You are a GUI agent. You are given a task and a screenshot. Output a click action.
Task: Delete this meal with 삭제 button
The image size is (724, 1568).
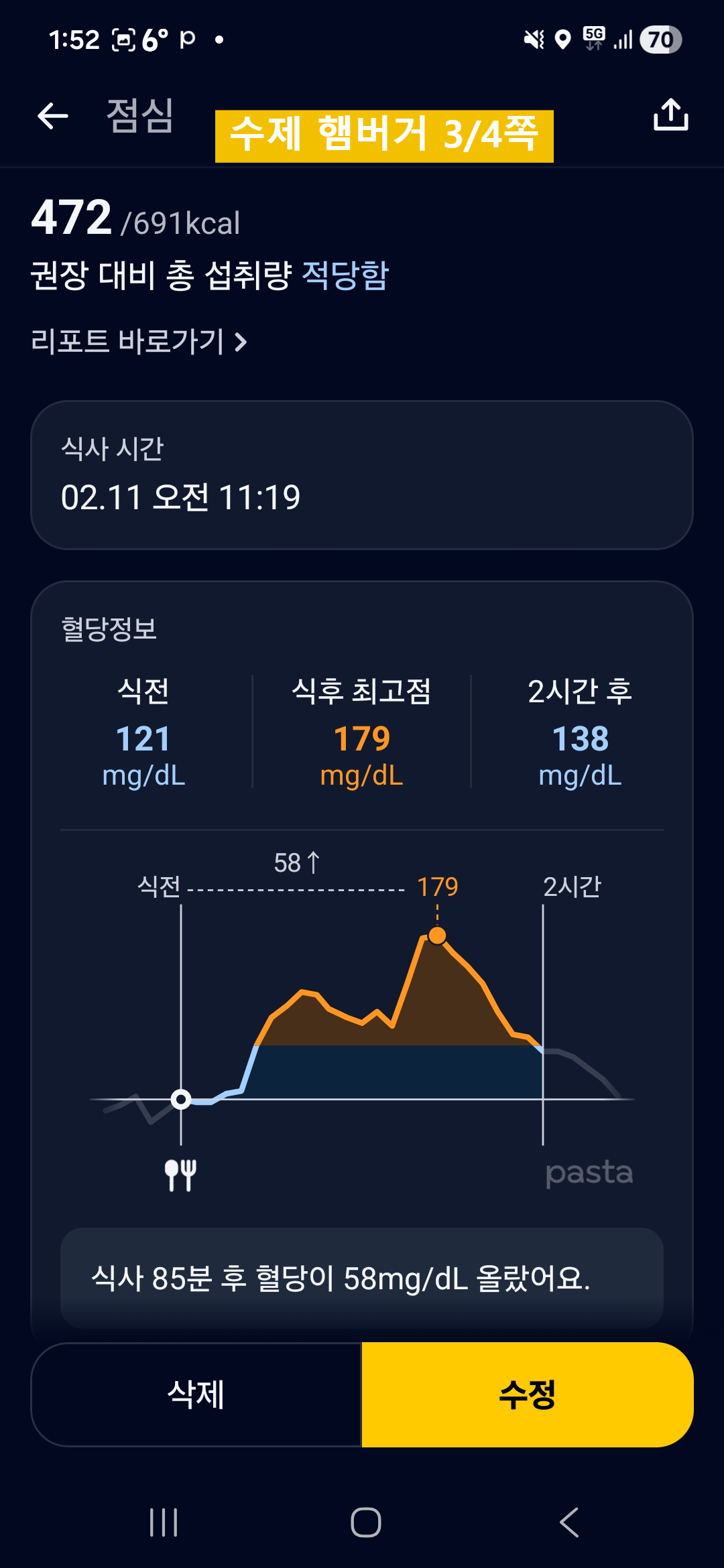(196, 1394)
